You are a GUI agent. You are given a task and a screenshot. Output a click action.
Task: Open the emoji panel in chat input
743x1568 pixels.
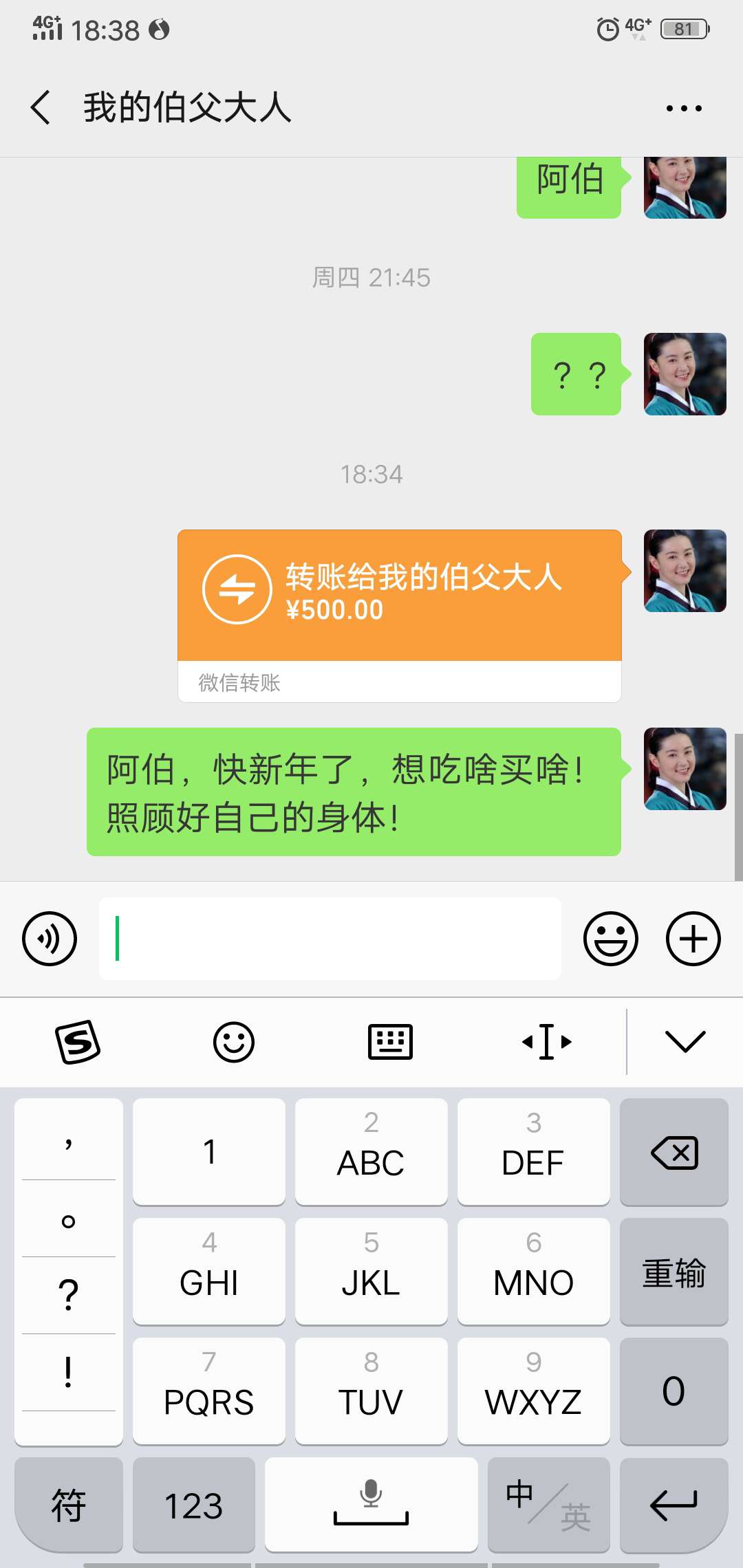pyautogui.click(x=611, y=938)
